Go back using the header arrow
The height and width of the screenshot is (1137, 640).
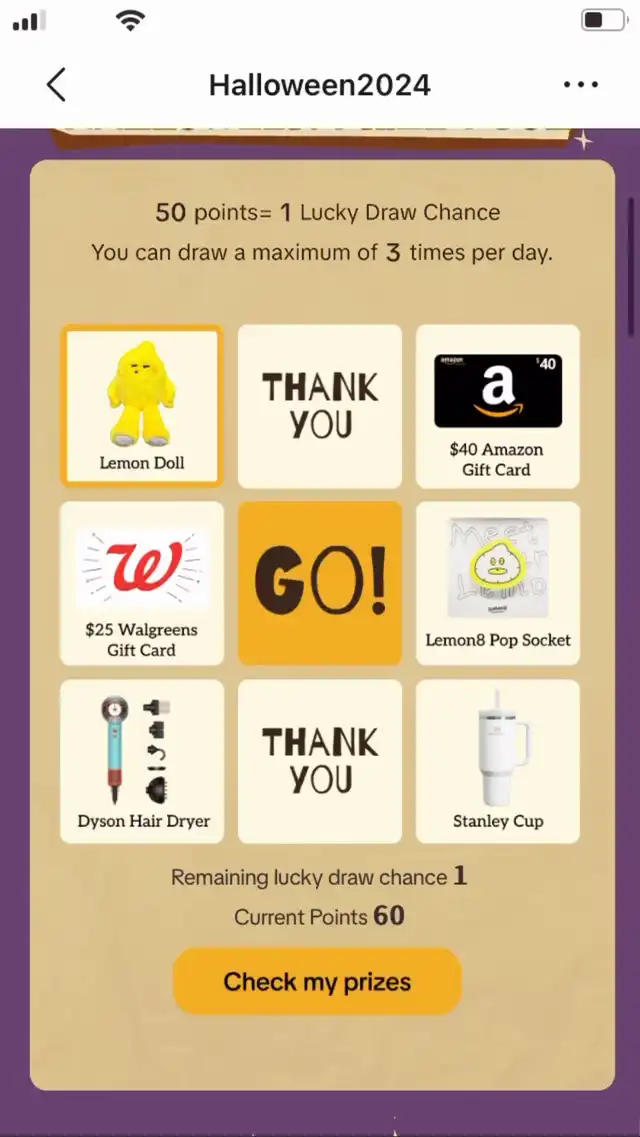(x=56, y=85)
